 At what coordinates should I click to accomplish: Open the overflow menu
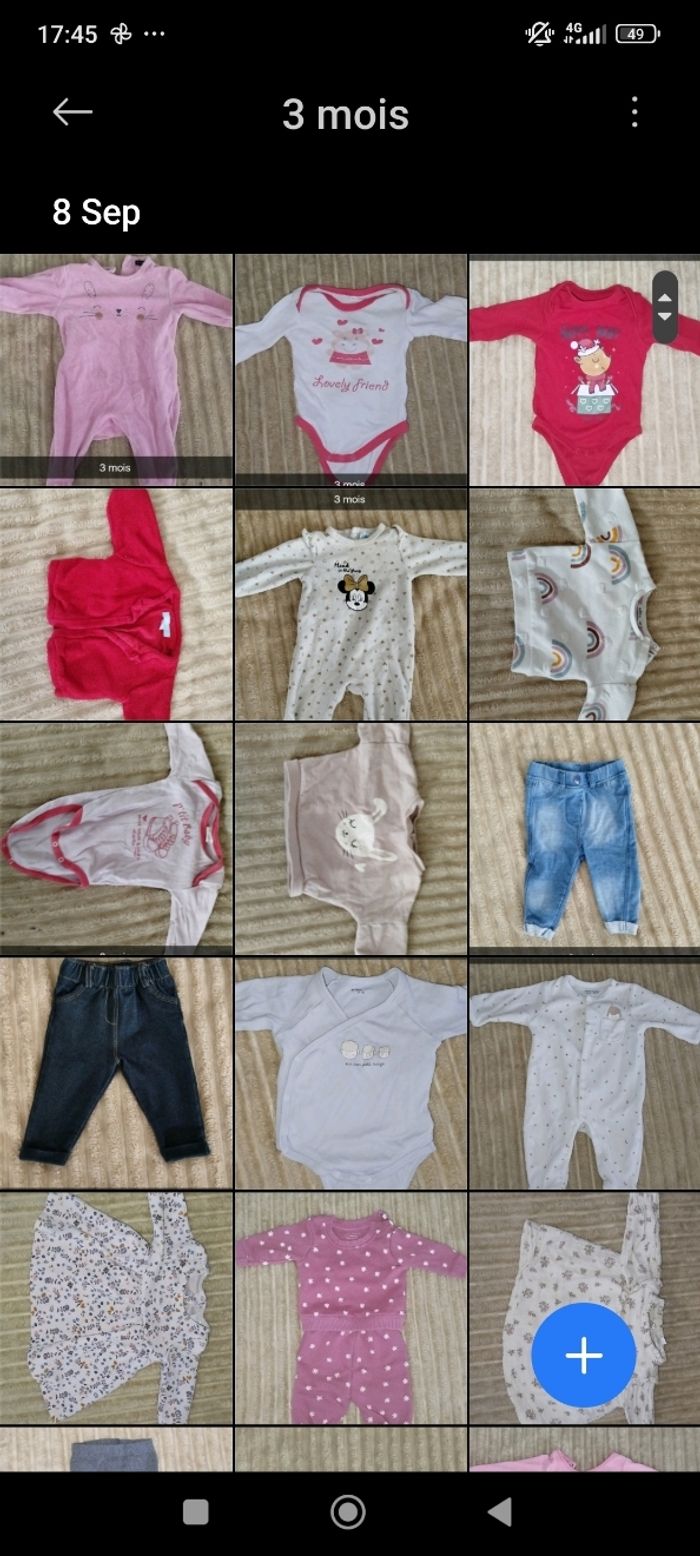tap(634, 113)
